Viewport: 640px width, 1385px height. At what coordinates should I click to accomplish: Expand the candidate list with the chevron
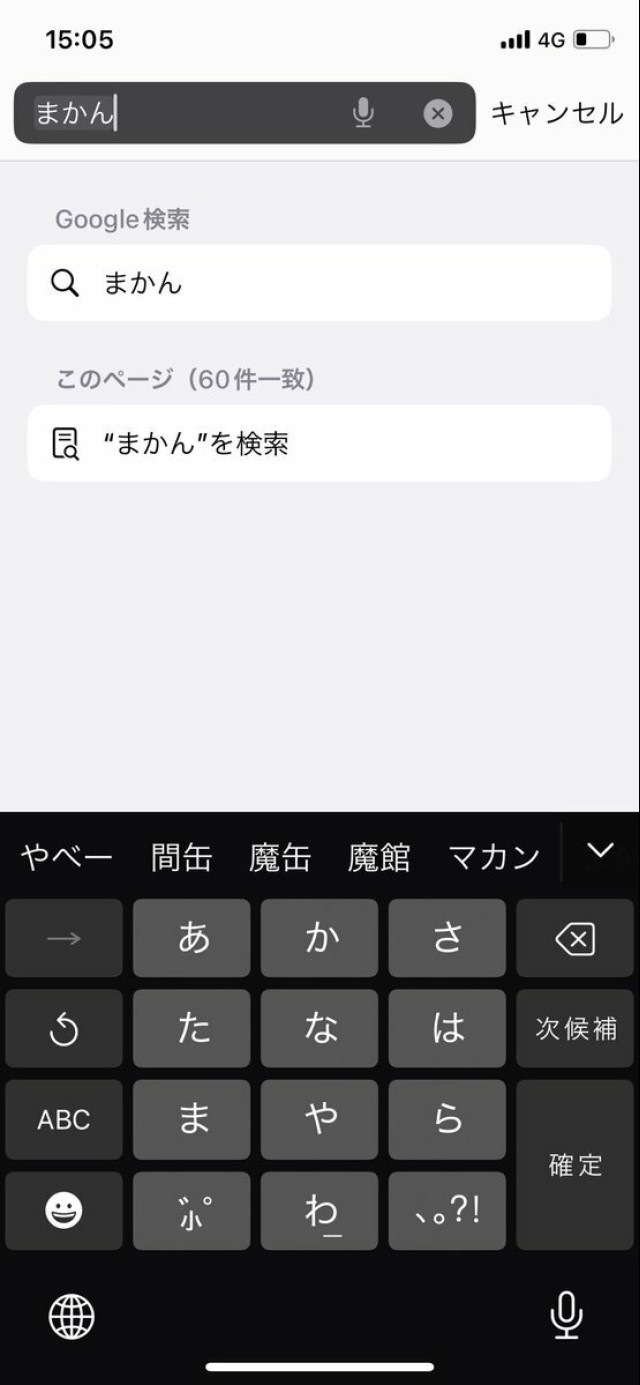tap(600, 851)
